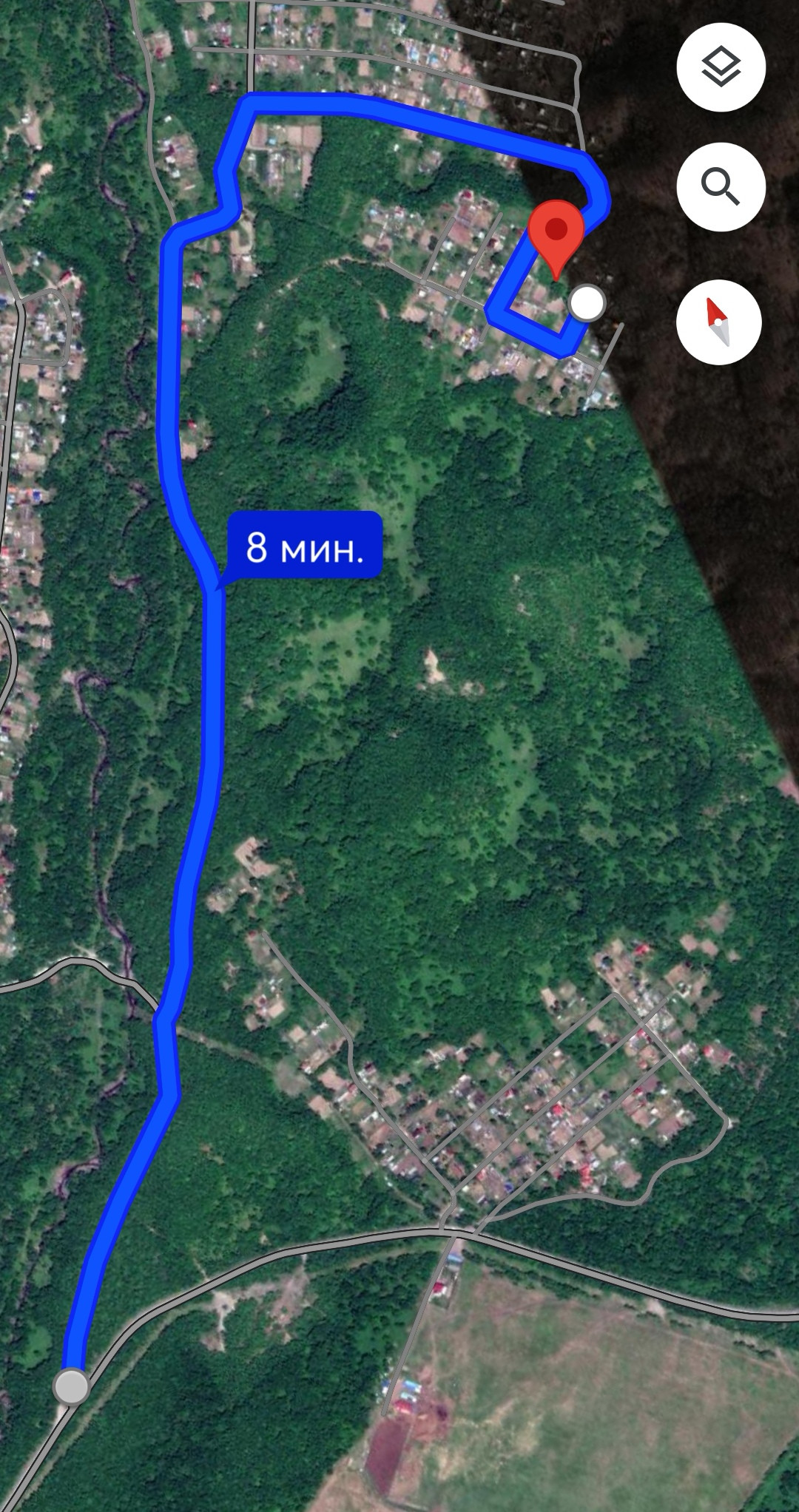Select the 8 мин. route label
The height and width of the screenshot is (1512, 799).
304,546
